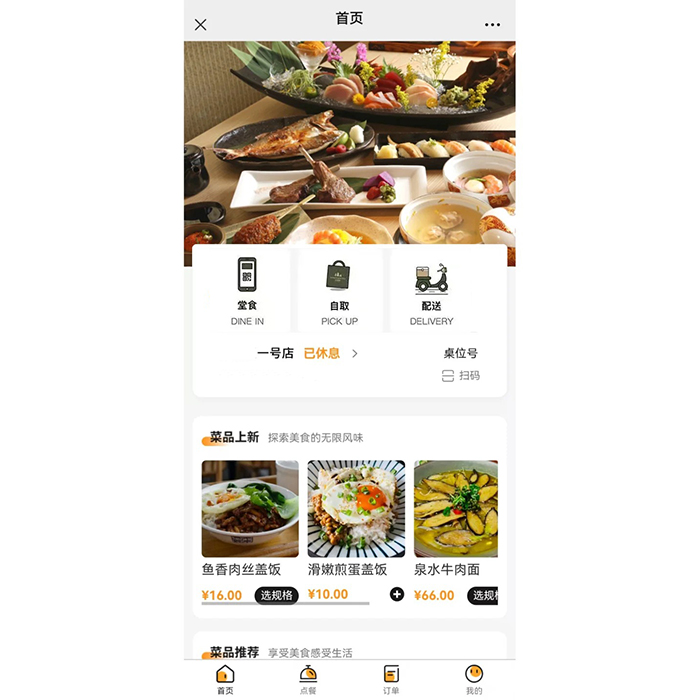Choose 配送 Delivery option
This screenshot has height=700, width=700.
coord(431,290)
